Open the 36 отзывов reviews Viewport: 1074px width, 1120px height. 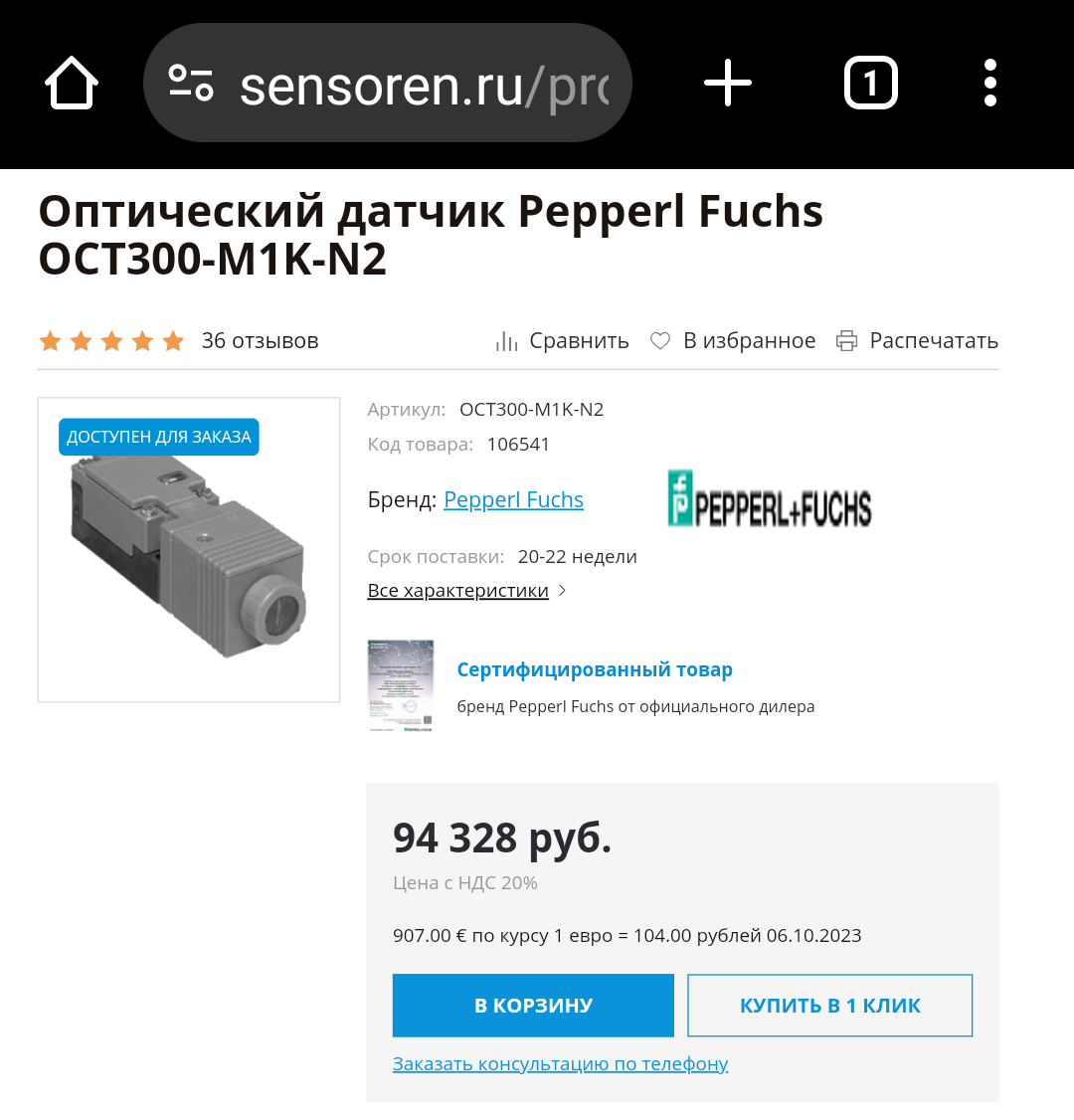[260, 341]
